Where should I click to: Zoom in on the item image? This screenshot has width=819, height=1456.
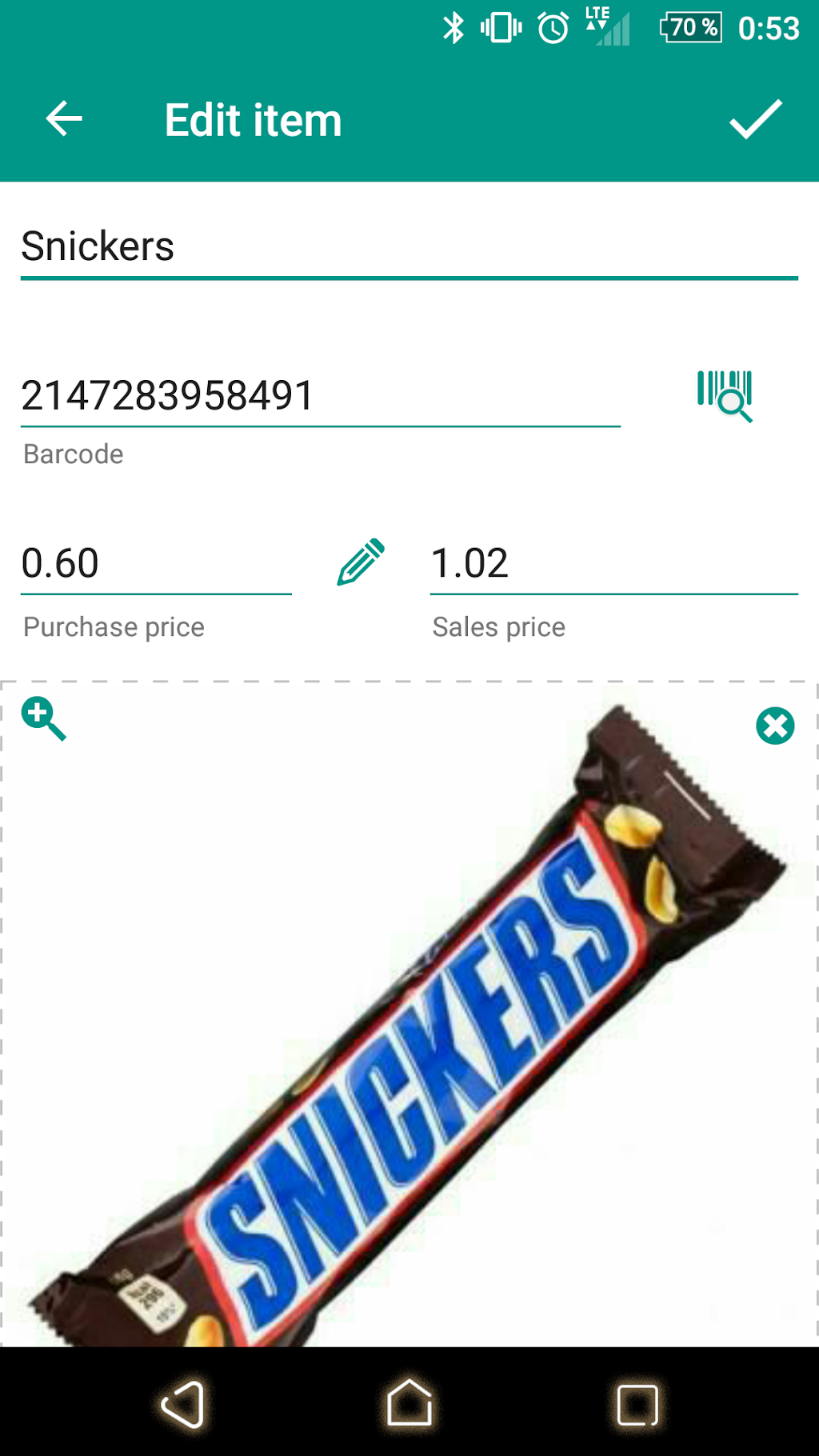coord(43,718)
